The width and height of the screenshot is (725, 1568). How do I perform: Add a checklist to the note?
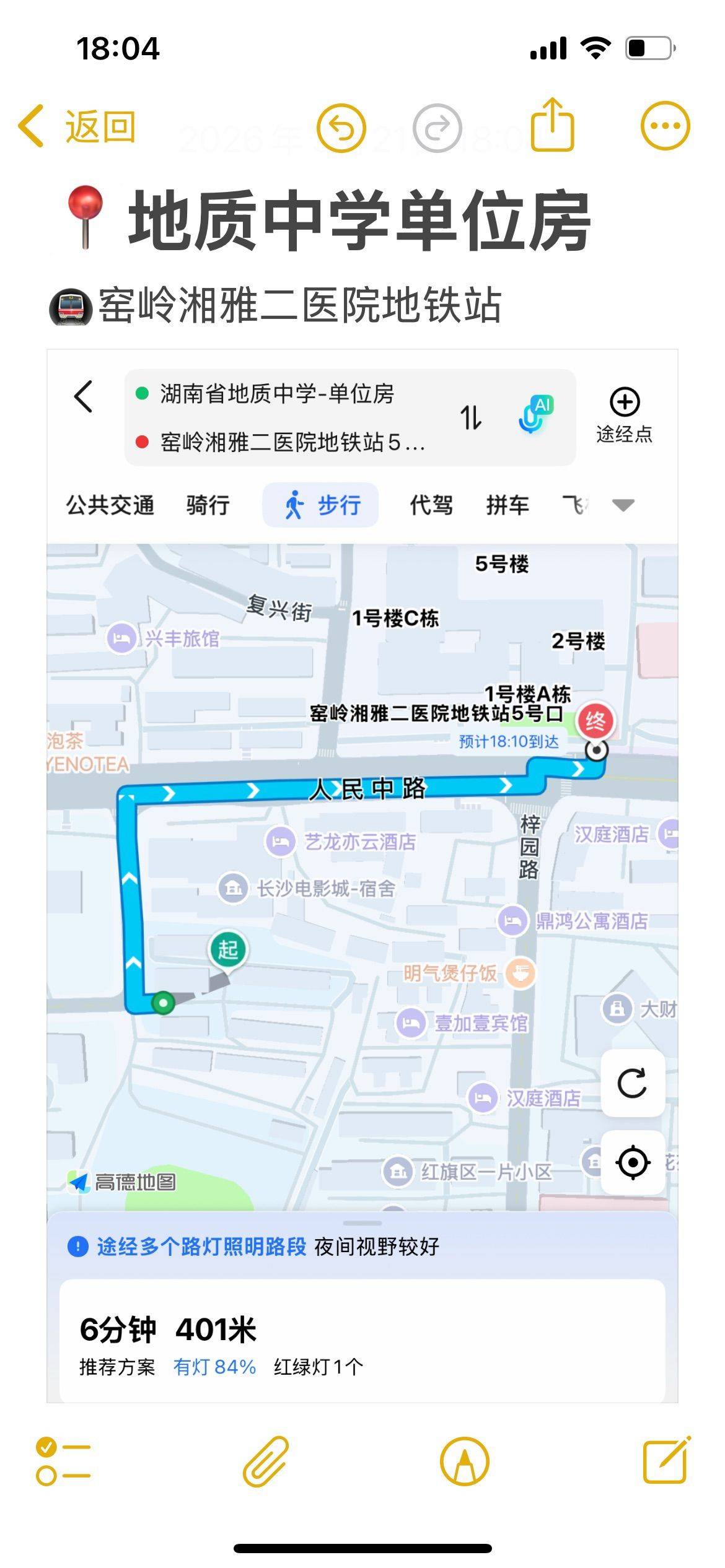63,1461
